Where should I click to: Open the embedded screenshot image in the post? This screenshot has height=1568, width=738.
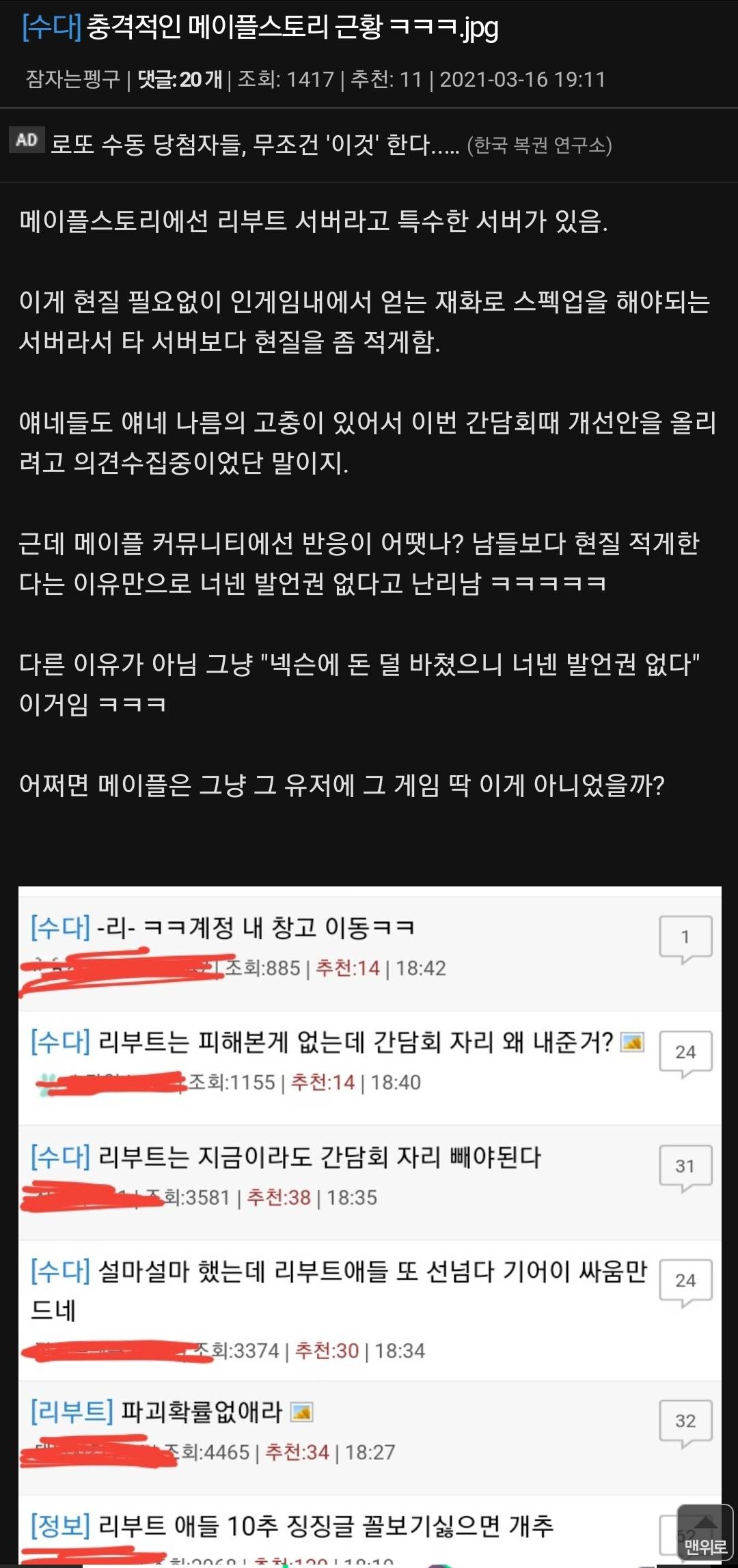pyautogui.click(x=369, y=1222)
